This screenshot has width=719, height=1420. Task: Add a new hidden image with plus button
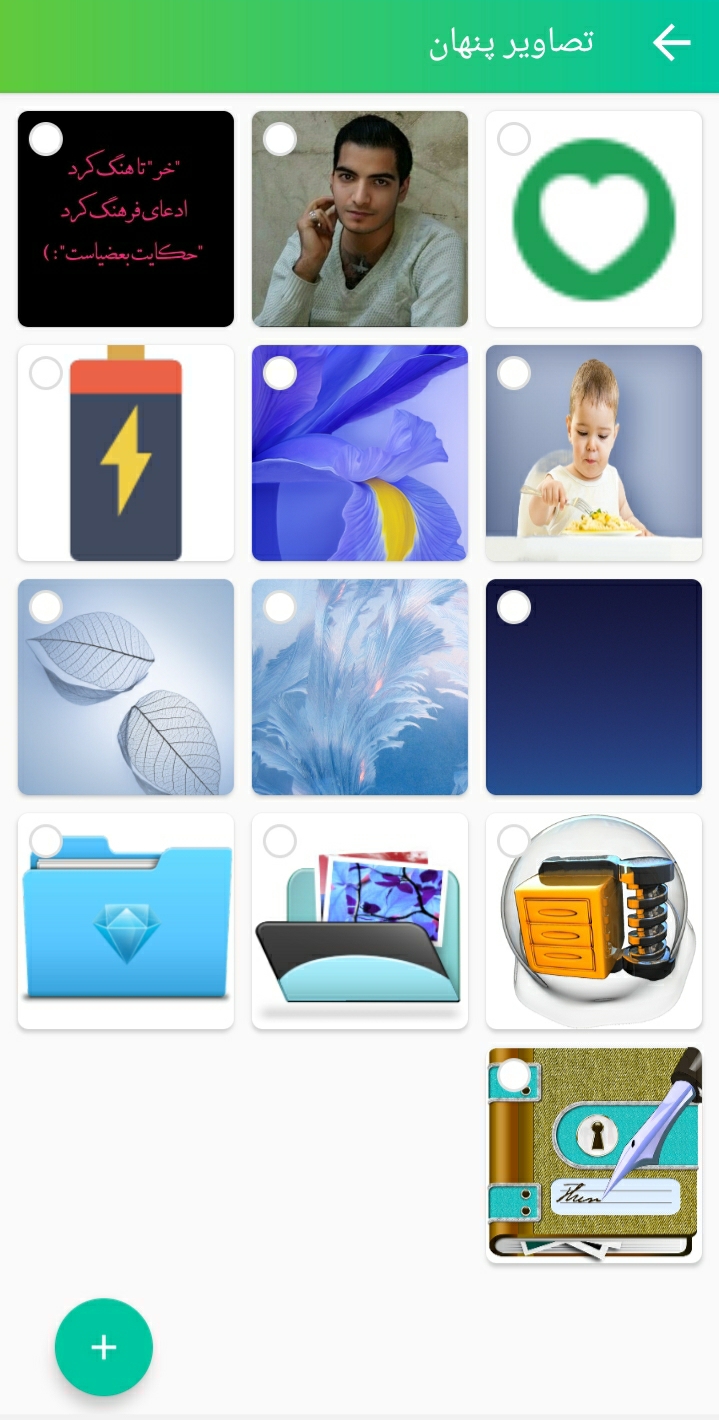(104, 1347)
